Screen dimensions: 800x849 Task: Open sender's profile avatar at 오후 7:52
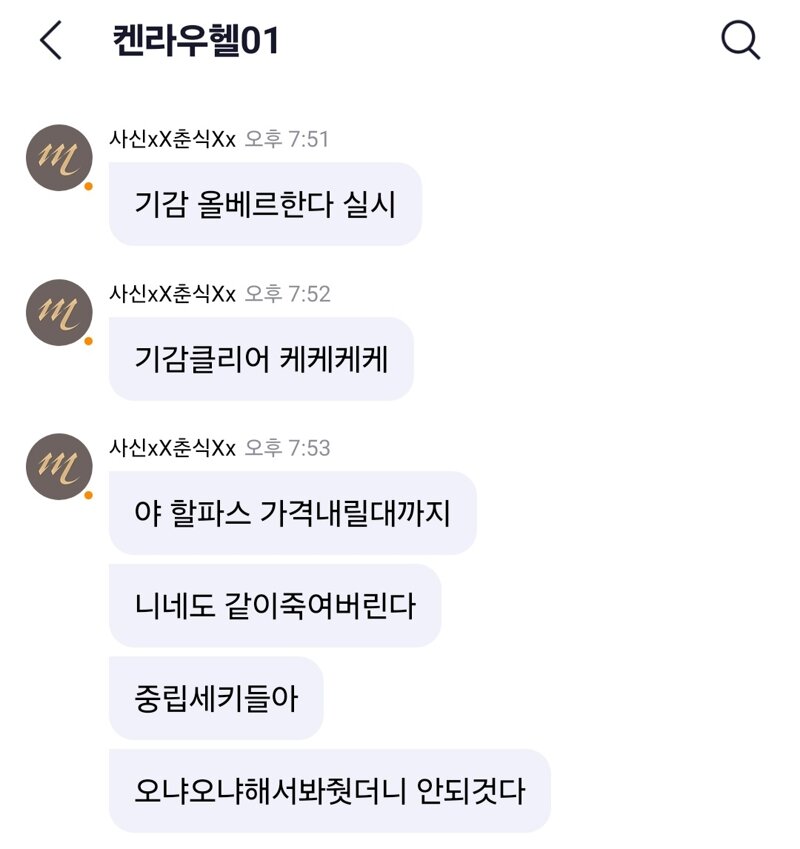click(59, 312)
